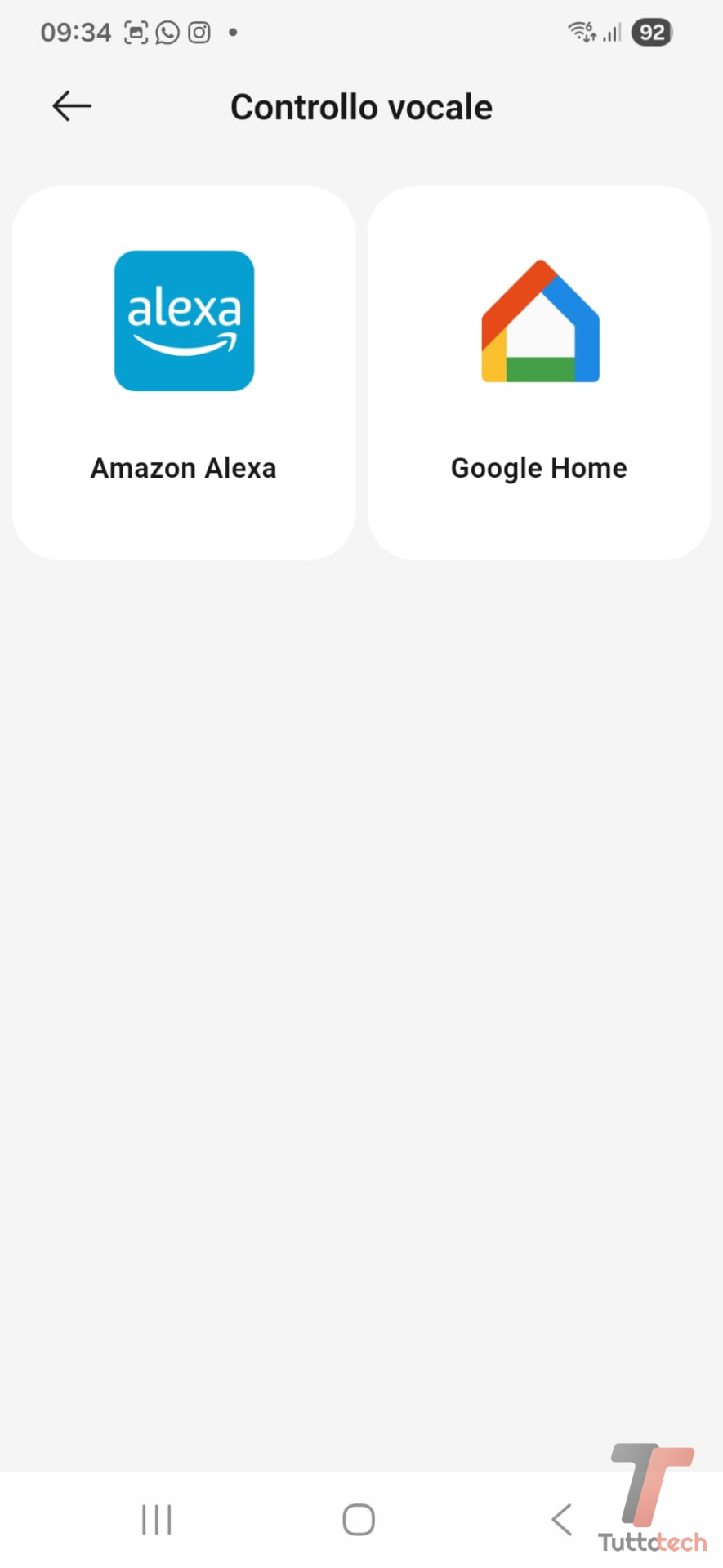Image resolution: width=723 pixels, height=1568 pixels.
Task: Open recent apps from navigation bar
Action: click(x=156, y=1520)
